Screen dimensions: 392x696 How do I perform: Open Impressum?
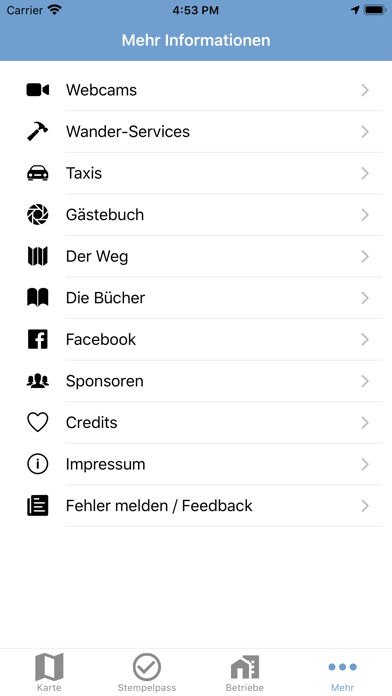tap(196, 464)
